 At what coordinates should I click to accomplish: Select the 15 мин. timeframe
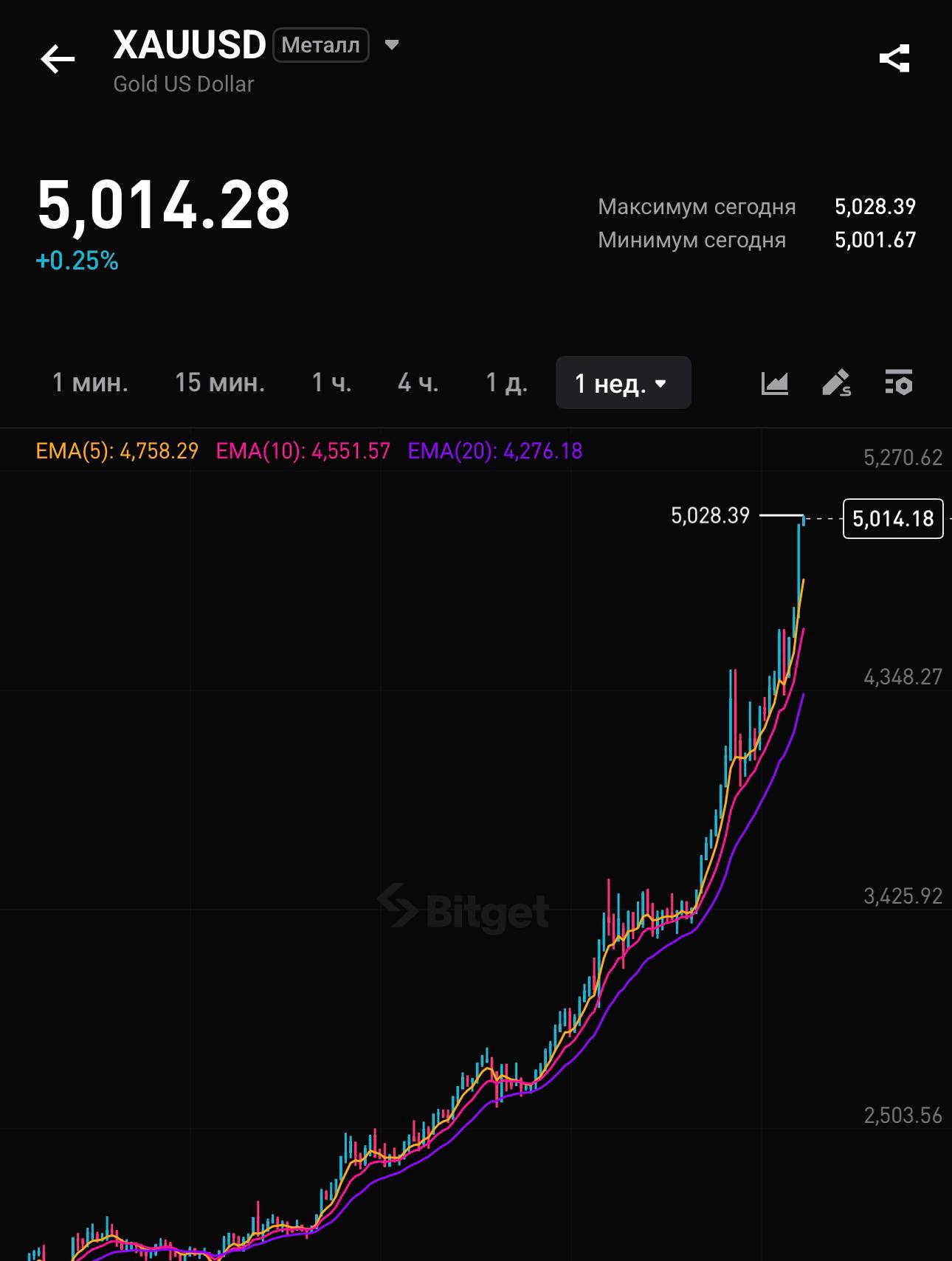point(219,382)
